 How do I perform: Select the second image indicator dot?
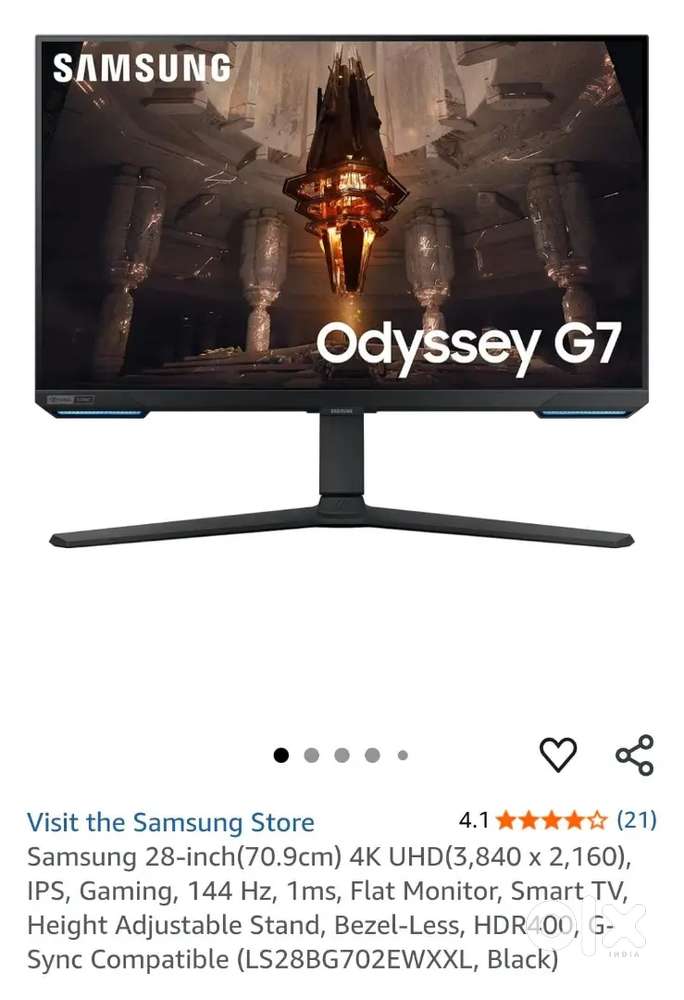(311, 756)
